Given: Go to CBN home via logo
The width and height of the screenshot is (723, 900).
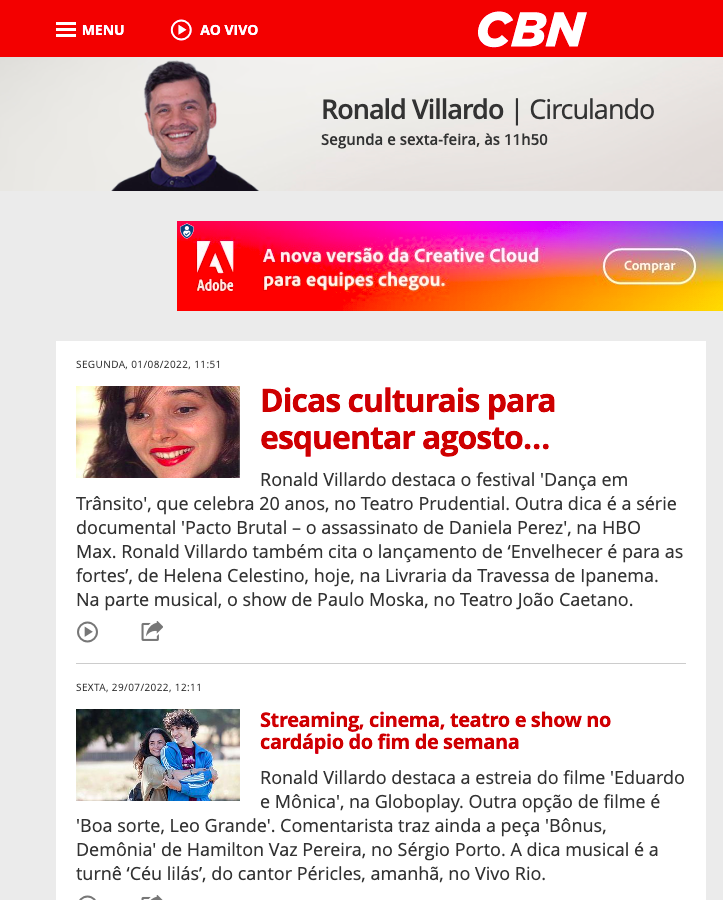Looking at the screenshot, I should point(531,30).
